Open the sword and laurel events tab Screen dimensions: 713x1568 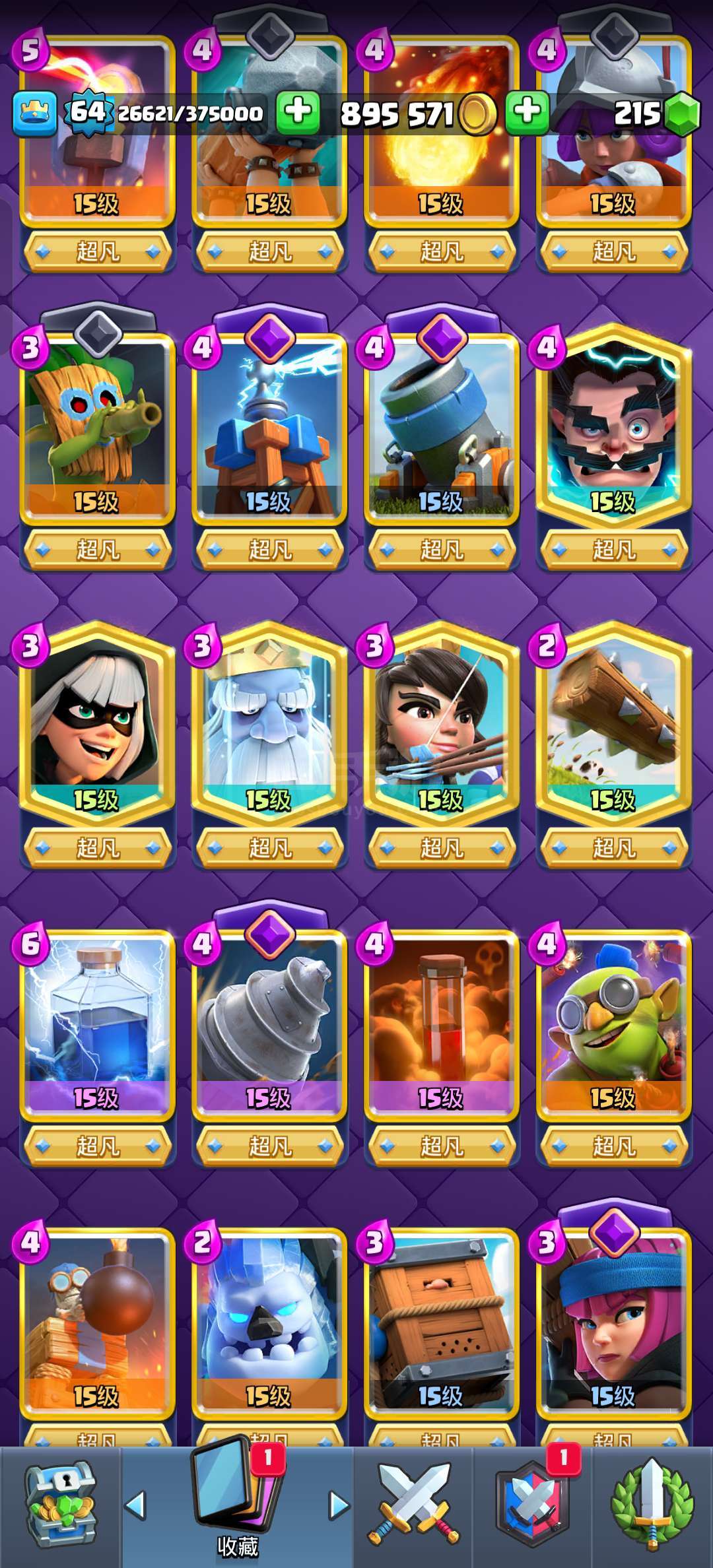652,1505
